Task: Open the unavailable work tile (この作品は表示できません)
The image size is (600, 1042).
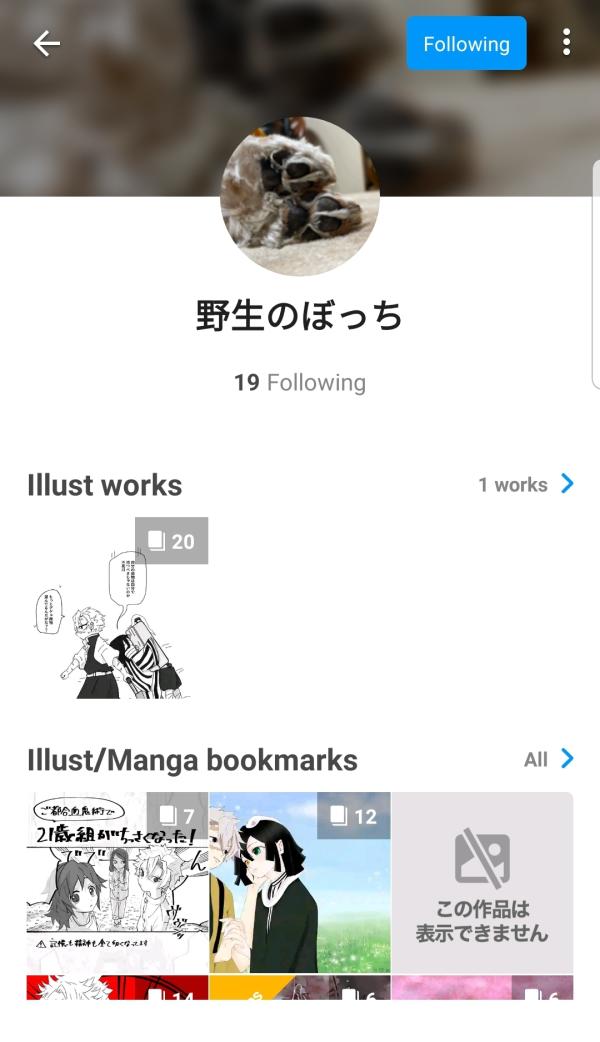Action: [x=482, y=883]
